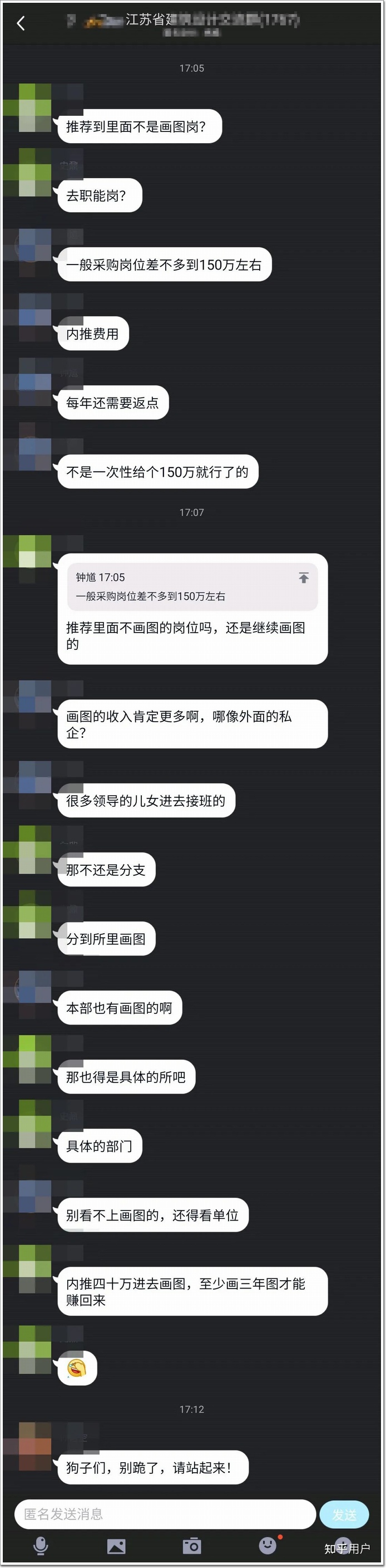
Task: Go back from the group chat
Action: tap(21, 23)
